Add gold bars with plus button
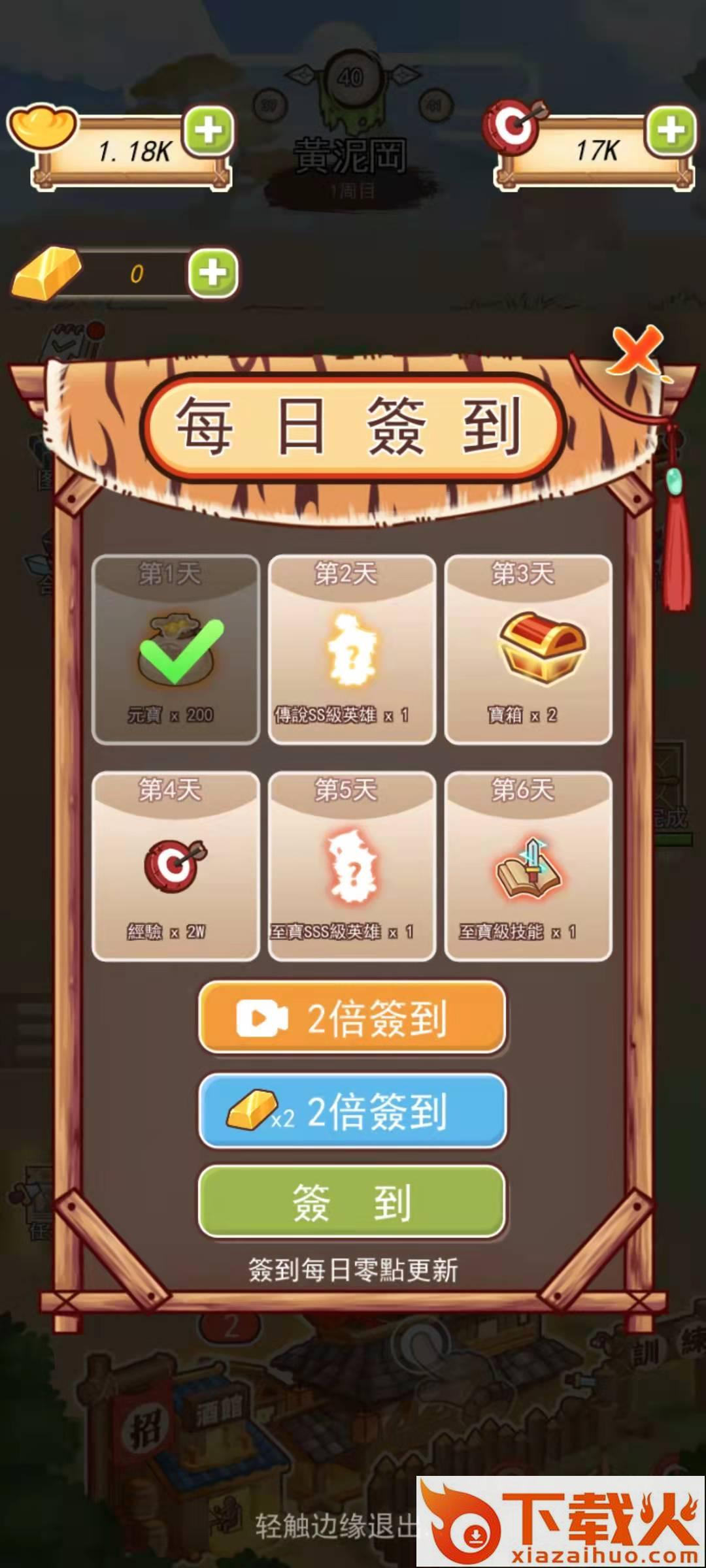The width and height of the screenshot is (706, 1568). [213, 272]
